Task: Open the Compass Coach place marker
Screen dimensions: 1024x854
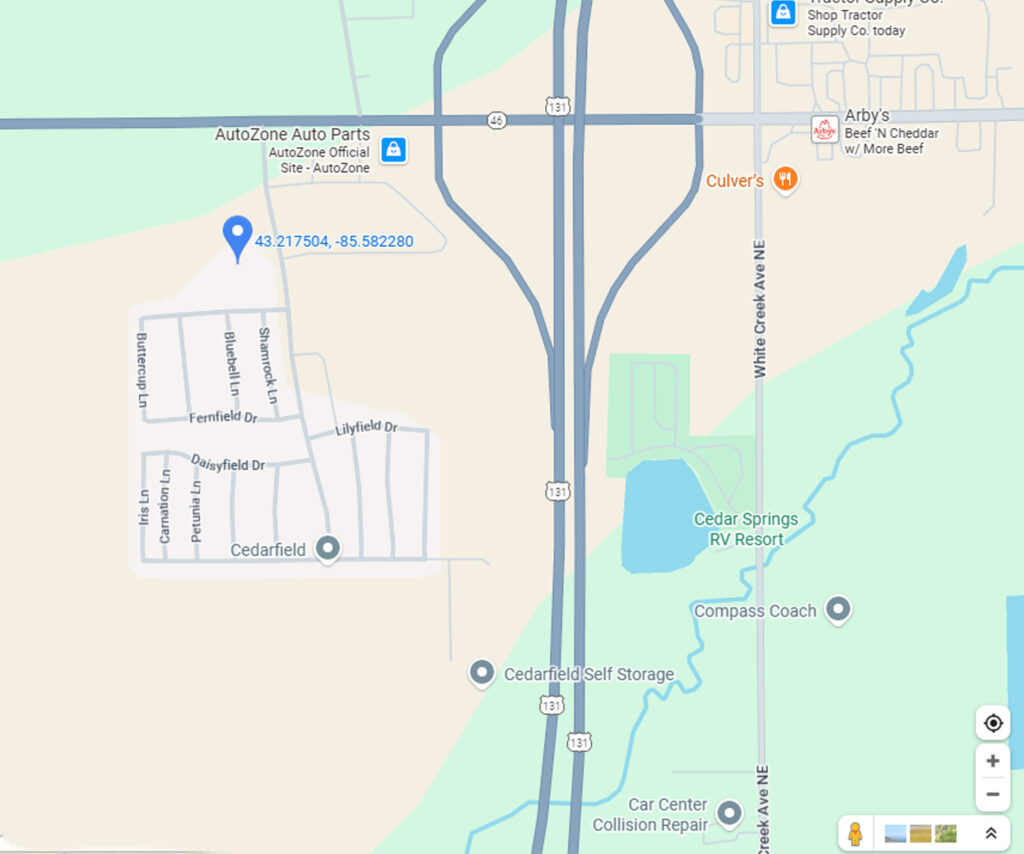Action: (838, 609)
